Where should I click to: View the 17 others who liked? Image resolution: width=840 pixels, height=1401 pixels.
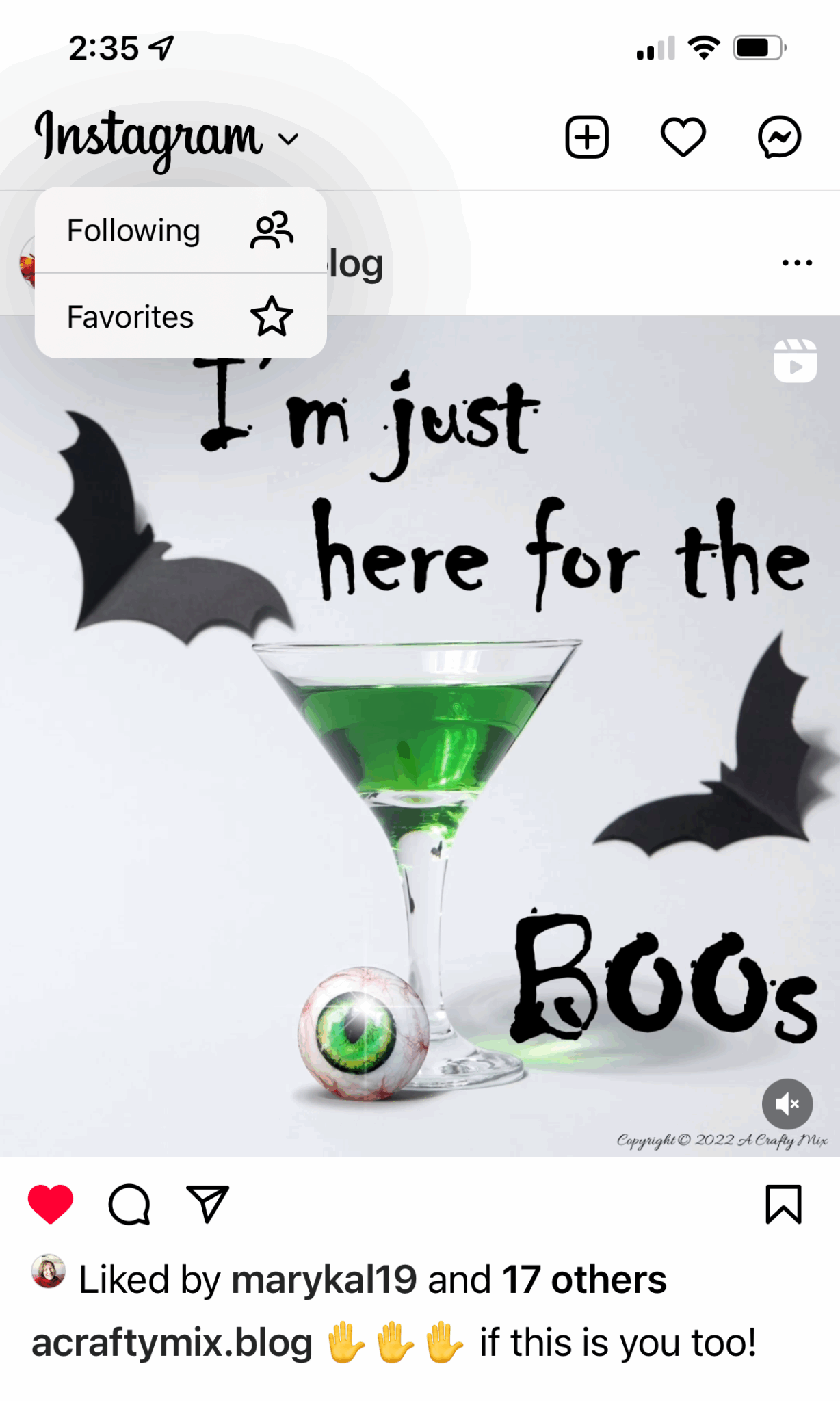584,1279
